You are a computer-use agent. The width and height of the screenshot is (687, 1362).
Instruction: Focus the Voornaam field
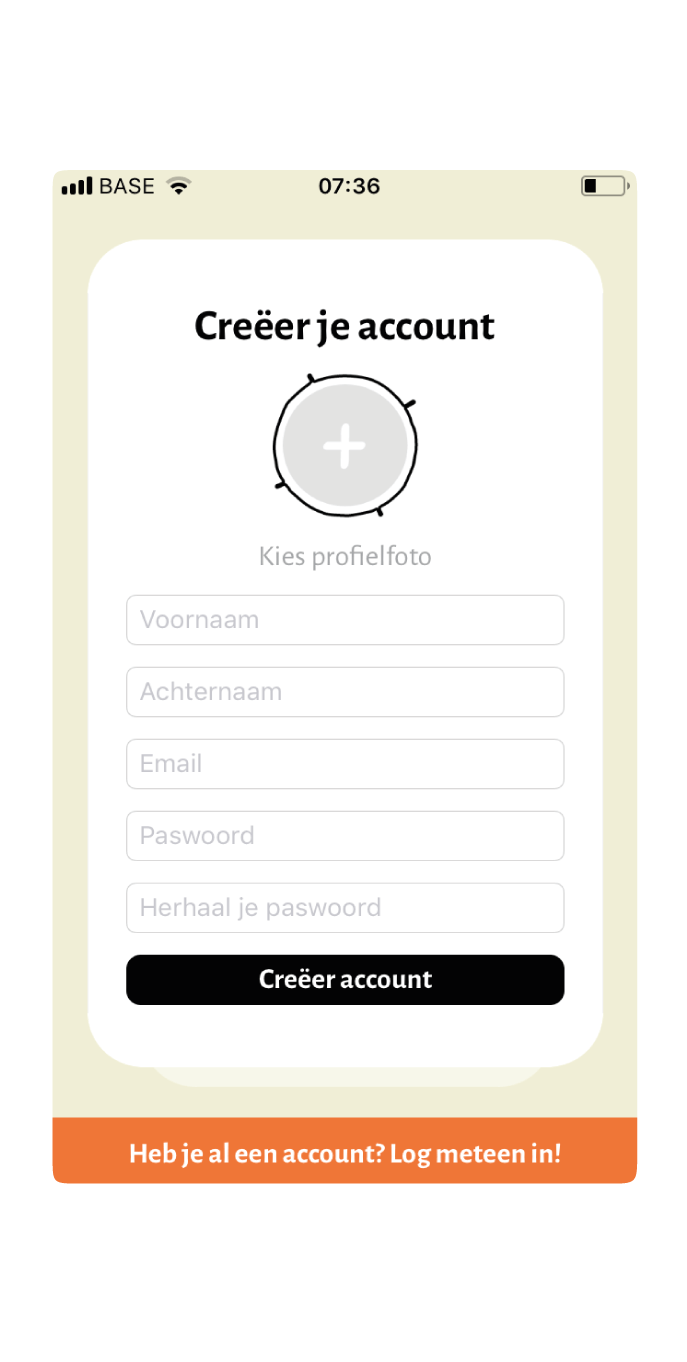click(x=345, y=620)
